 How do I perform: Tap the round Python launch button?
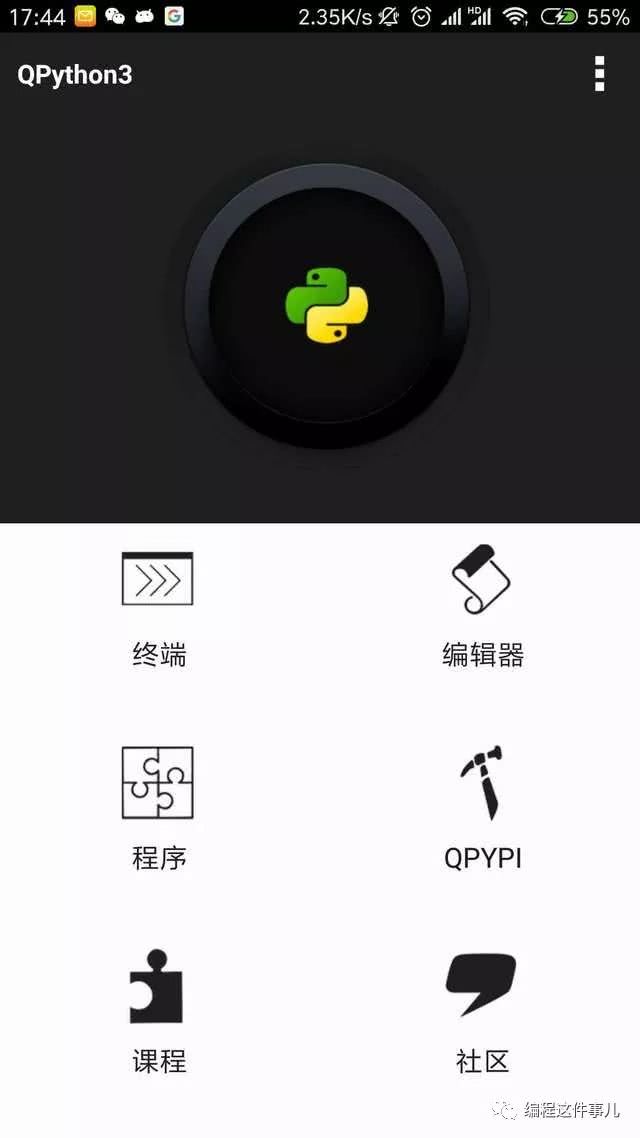326,305
